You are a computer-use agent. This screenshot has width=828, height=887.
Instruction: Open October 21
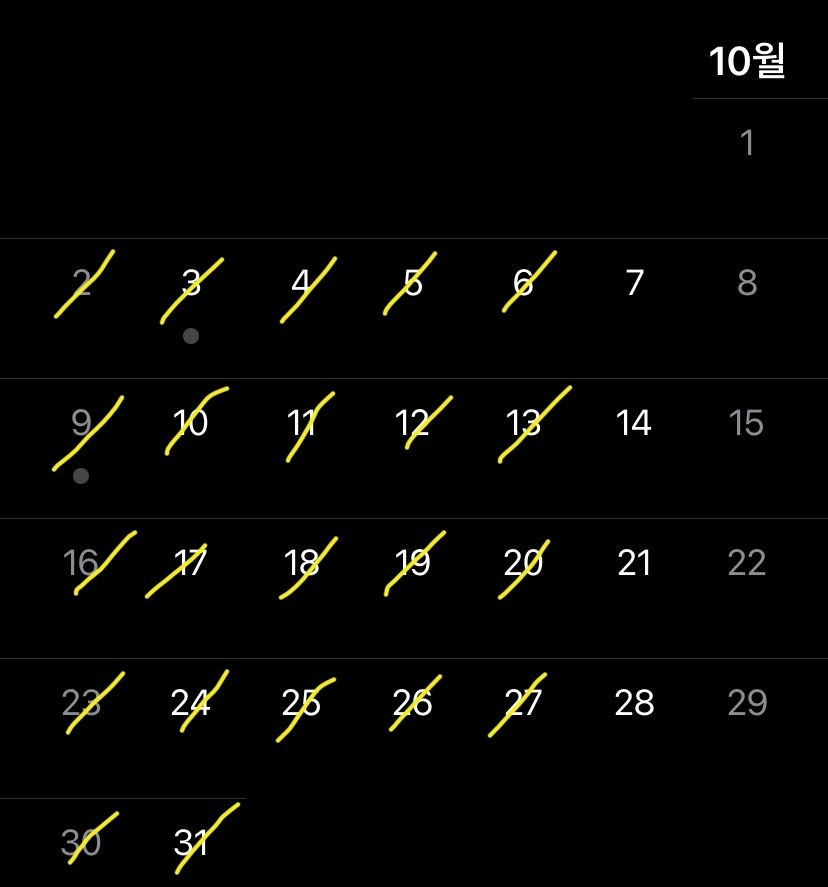tap(634, 563)
